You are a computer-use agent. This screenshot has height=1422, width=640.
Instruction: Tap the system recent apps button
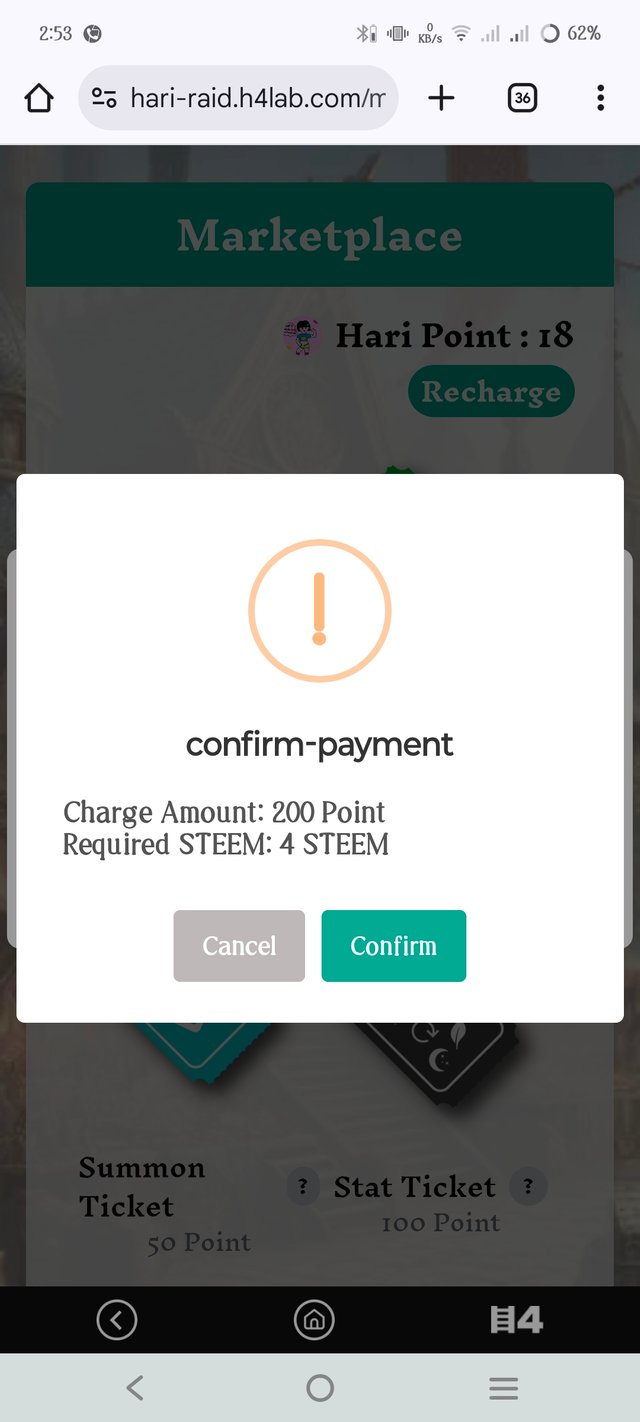pos(503,1388)
